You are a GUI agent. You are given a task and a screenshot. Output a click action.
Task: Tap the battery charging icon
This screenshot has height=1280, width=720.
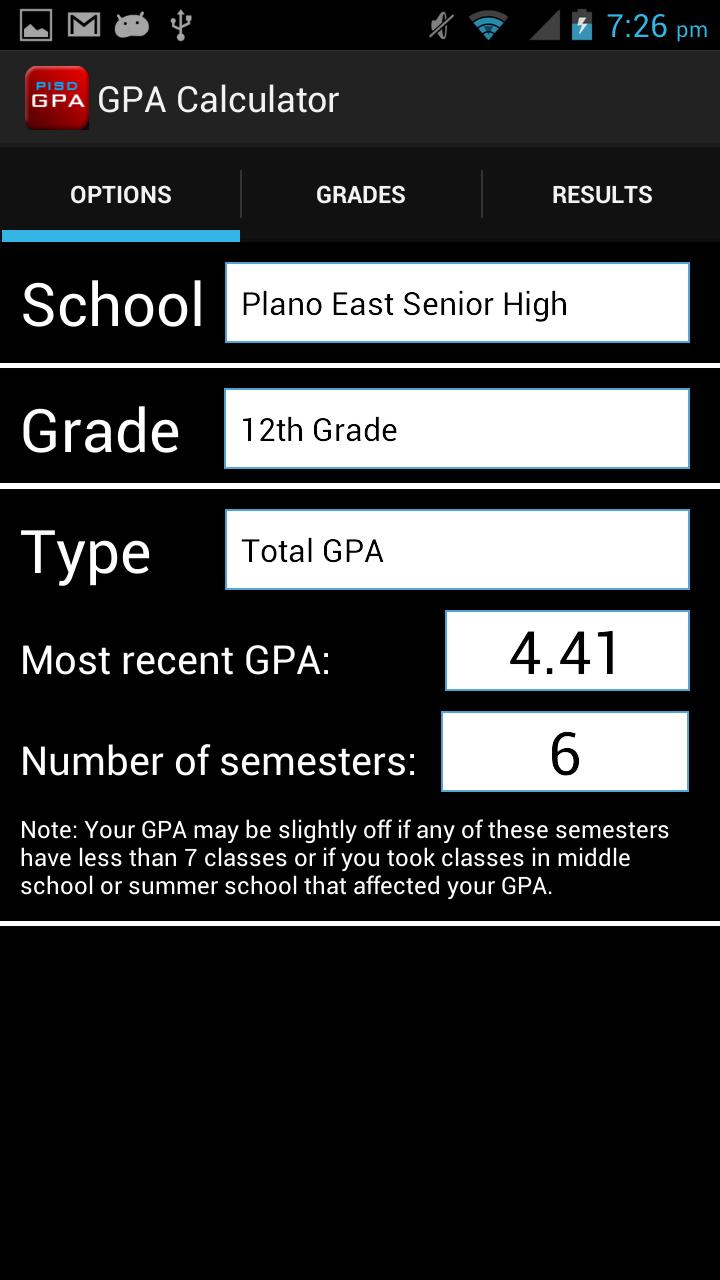pos(583,24)
